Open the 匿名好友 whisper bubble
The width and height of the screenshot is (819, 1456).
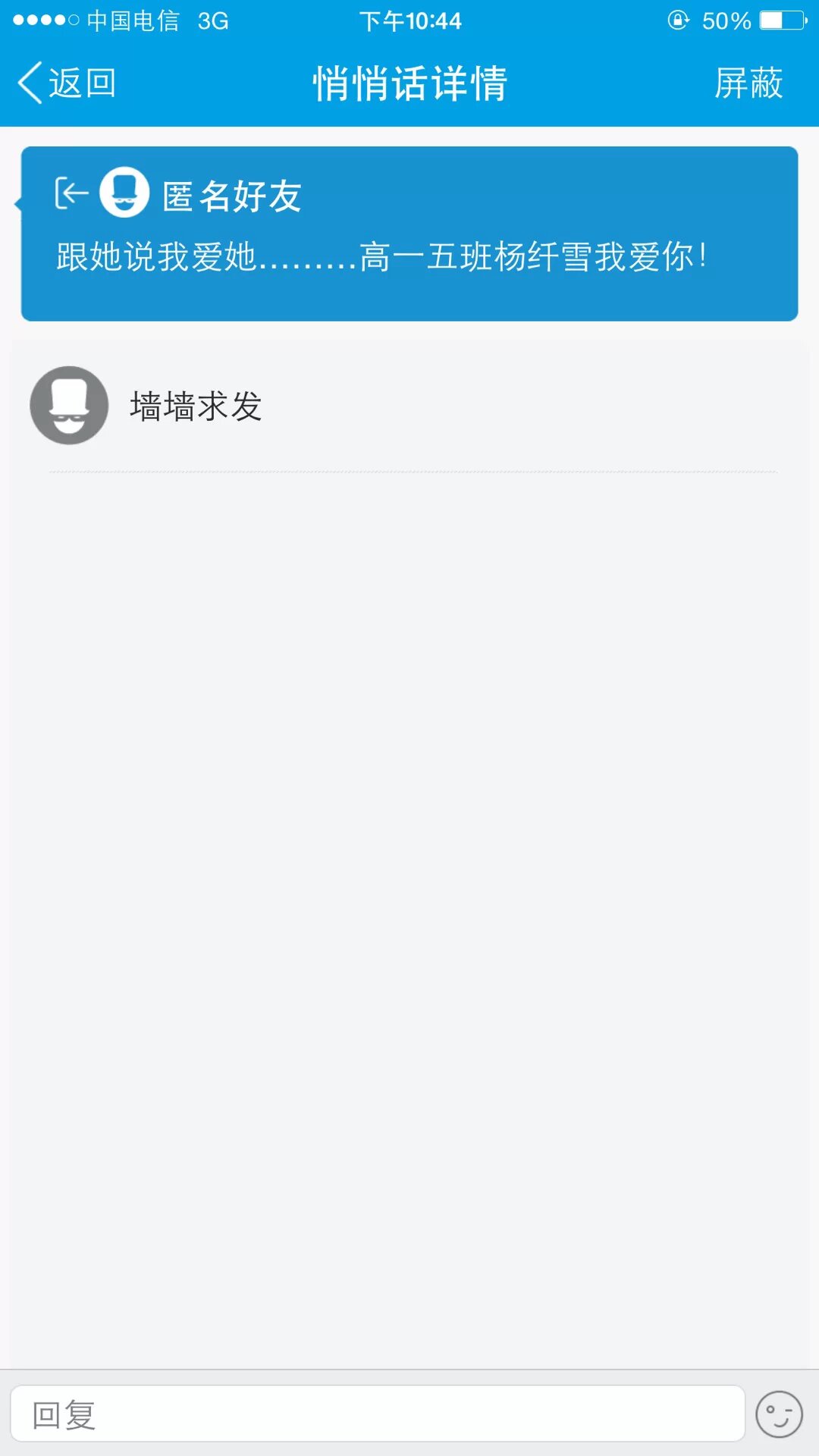click(409, 234)
